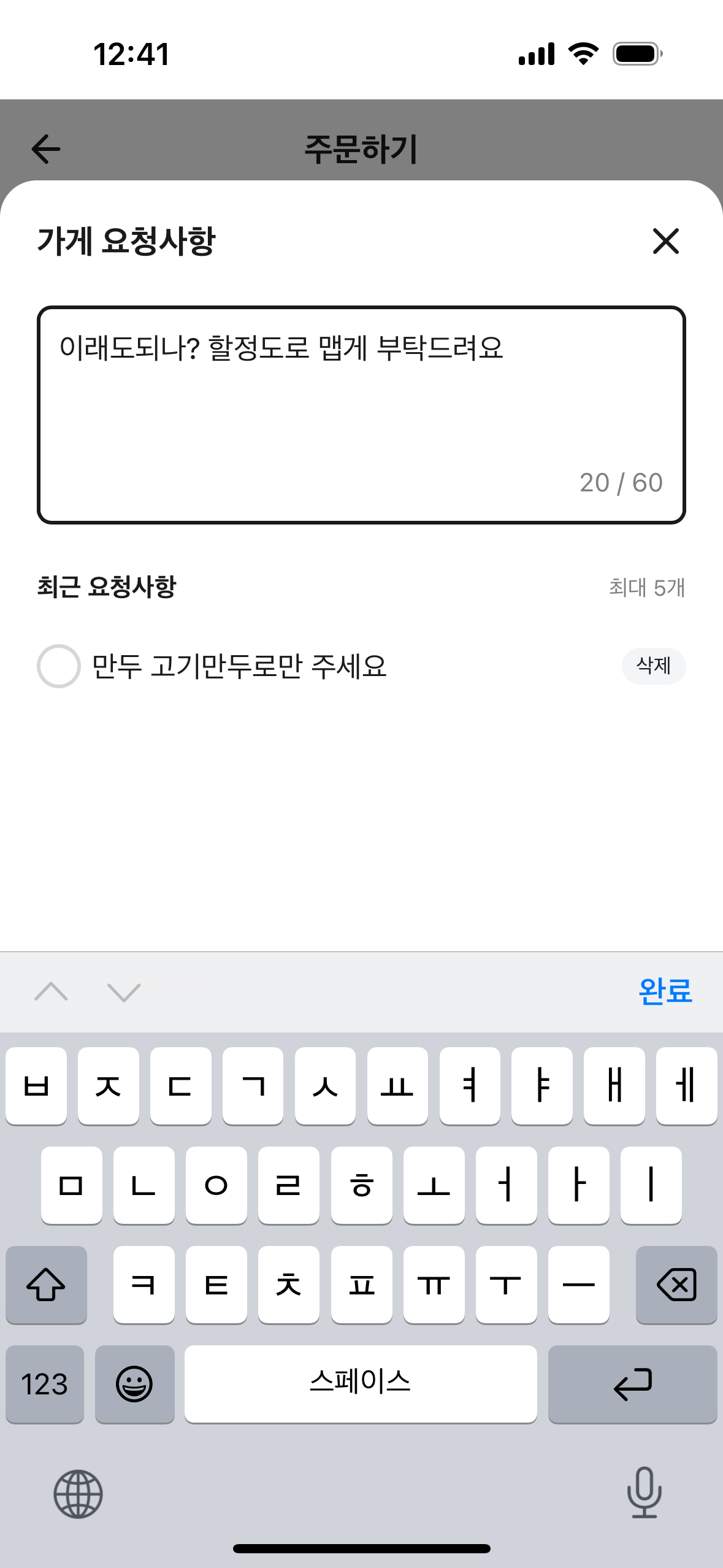This screenshot has height=1568, width=723.
Task: Tap the next field down arrow
Action: click(124, 991)
